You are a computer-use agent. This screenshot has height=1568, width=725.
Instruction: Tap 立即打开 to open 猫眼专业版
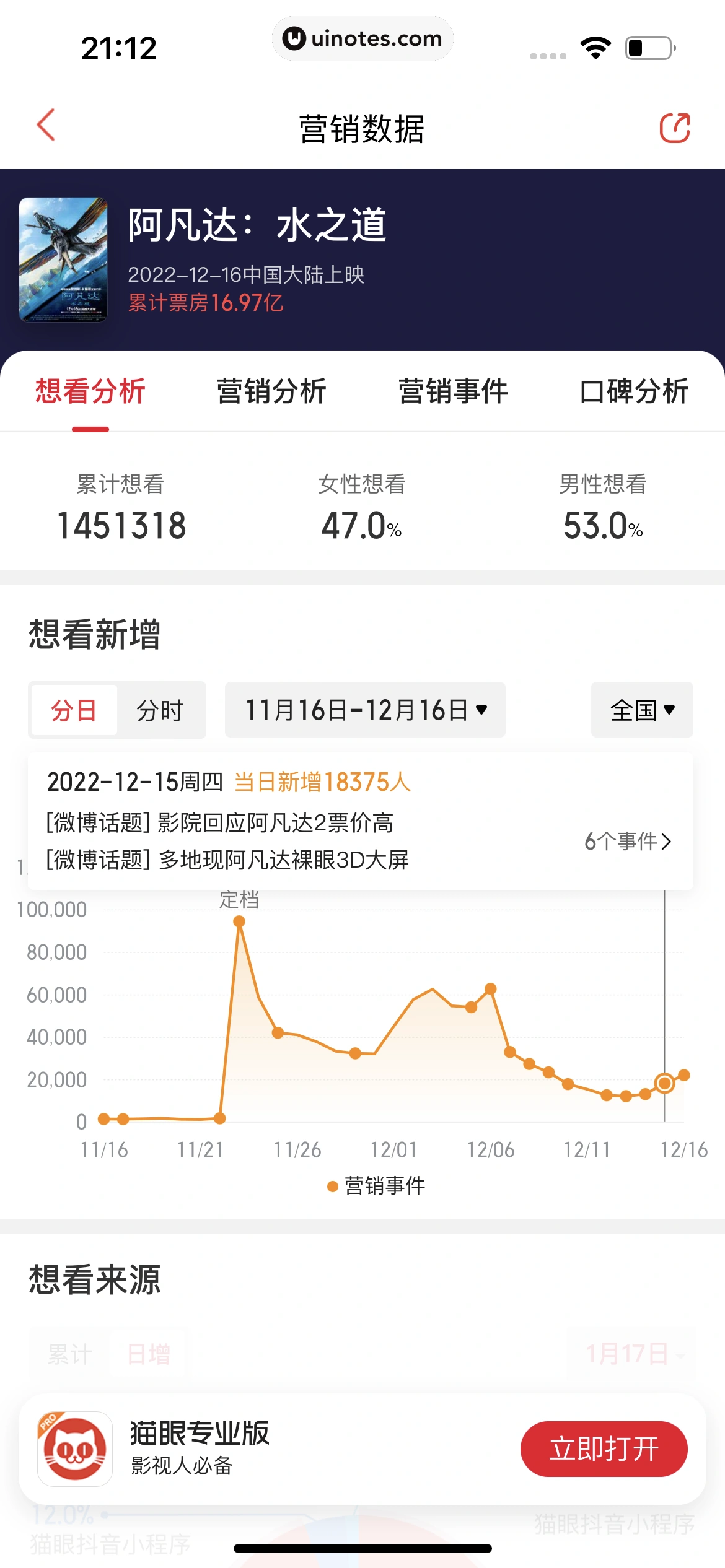604,1448
